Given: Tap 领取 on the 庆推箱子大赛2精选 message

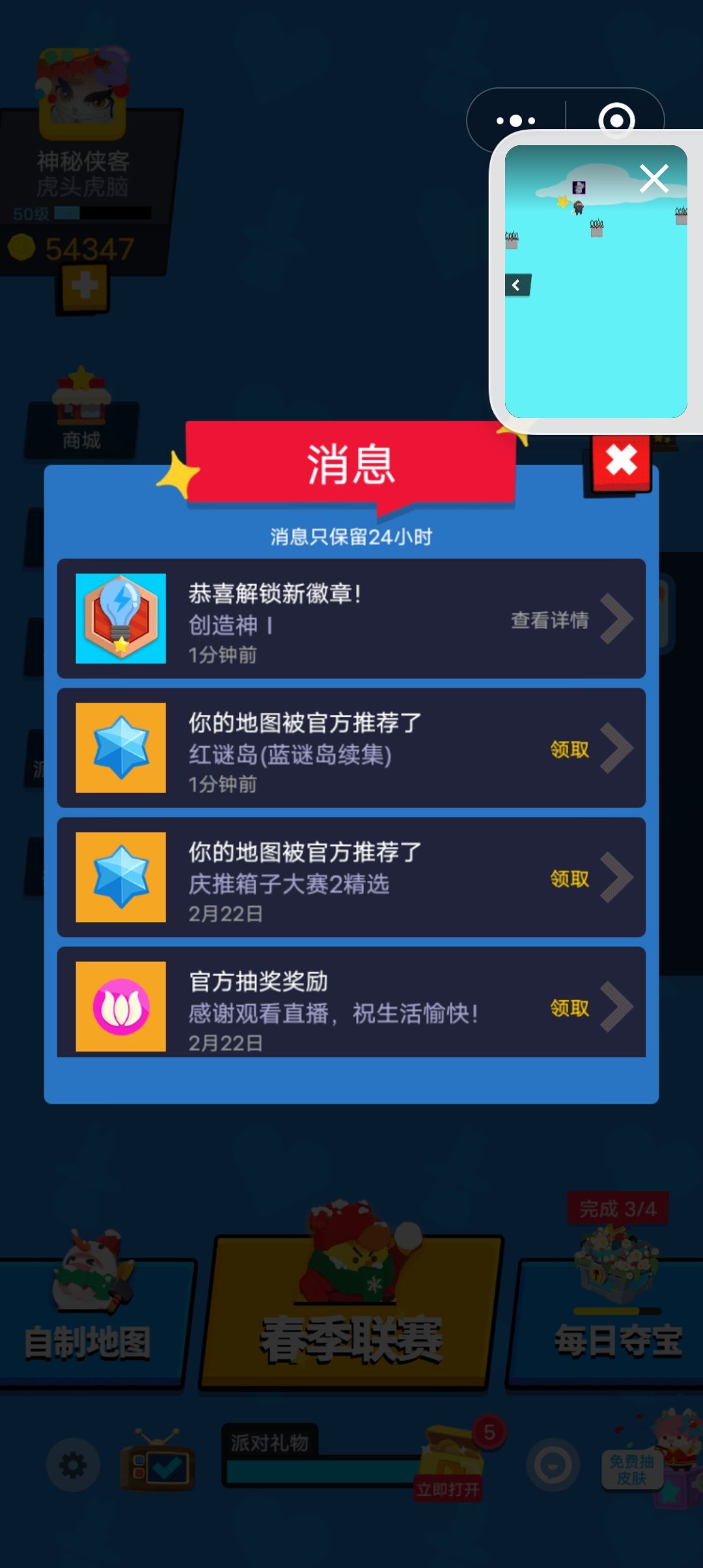Looking at the screenshot, I should tap(570, 879).
